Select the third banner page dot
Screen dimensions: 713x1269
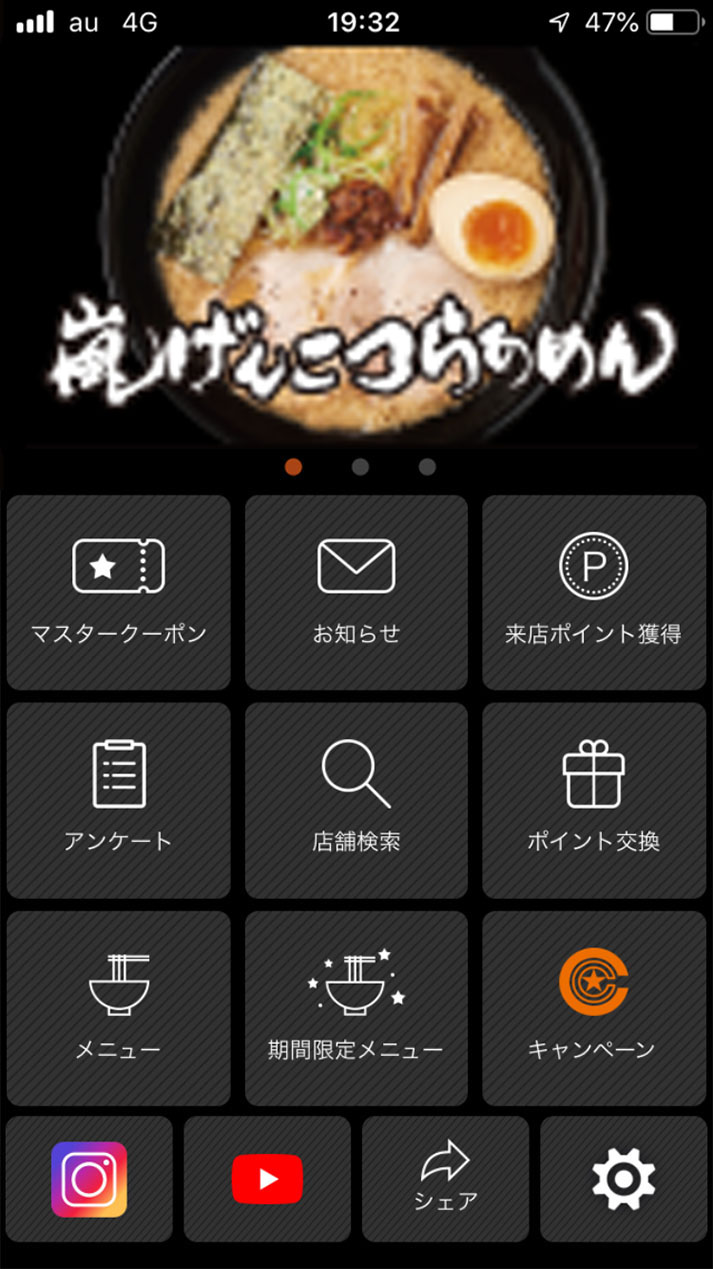click(427, 467)
